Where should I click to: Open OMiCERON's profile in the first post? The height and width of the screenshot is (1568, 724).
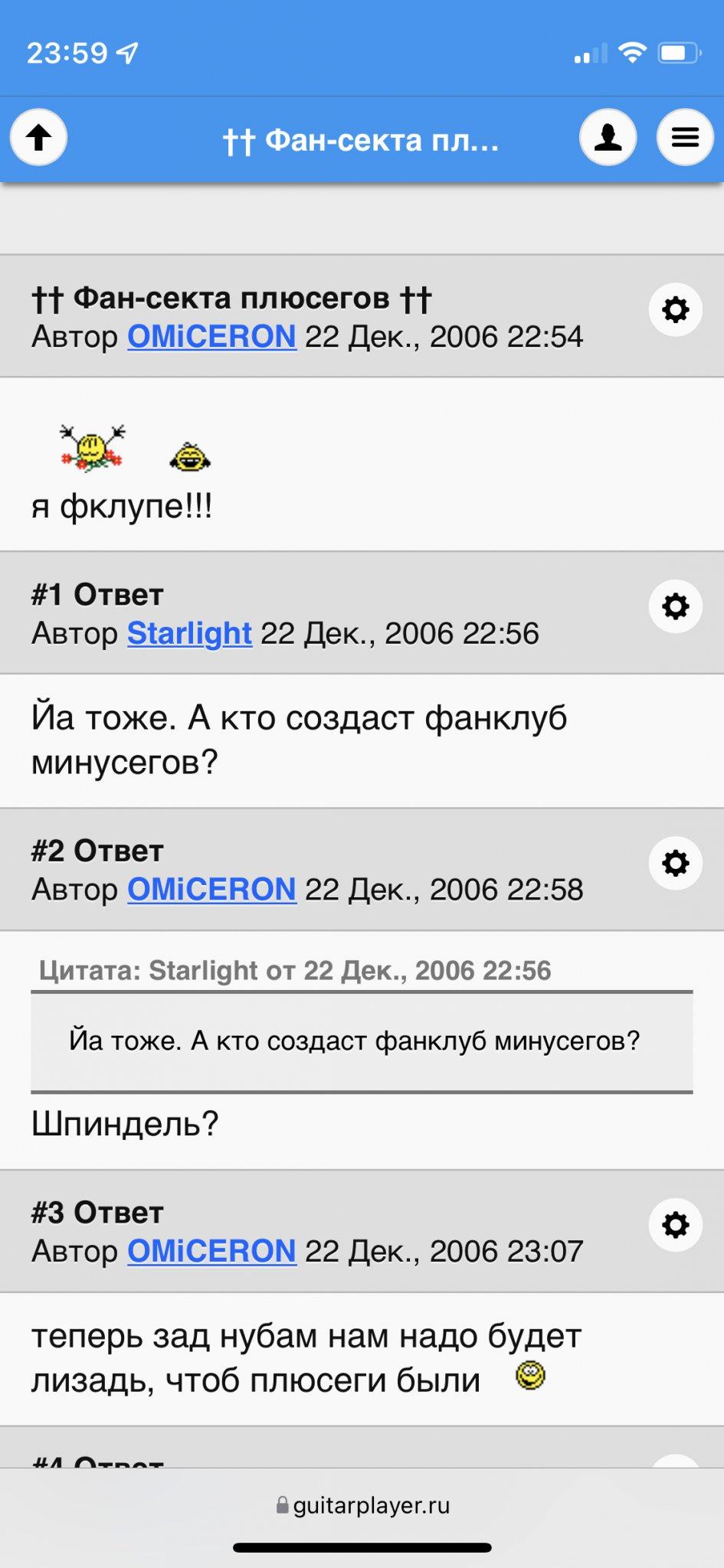coord(211,337)
